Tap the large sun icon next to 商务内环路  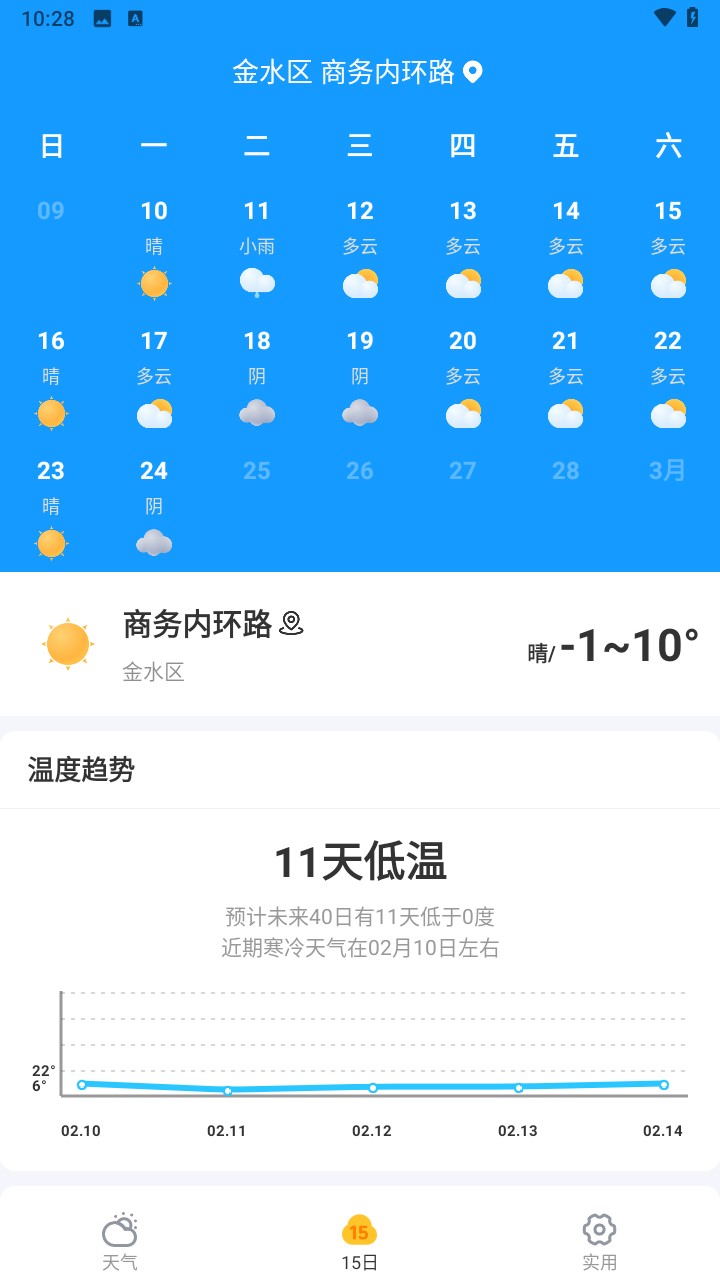tap(66, 643)
